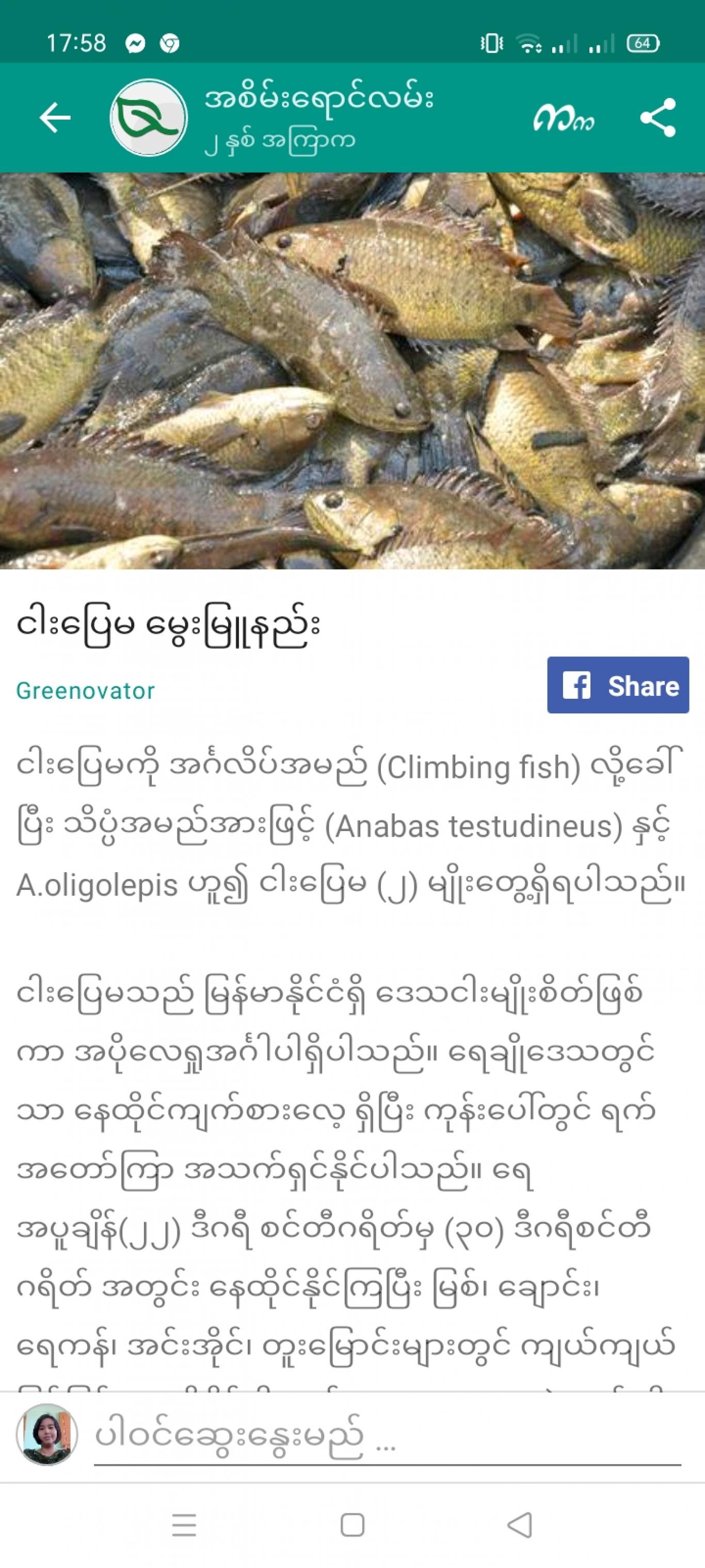The width and height of the screenshot is (705, 1568).
Task: Open the Greenovator author link
Action: 85,691
